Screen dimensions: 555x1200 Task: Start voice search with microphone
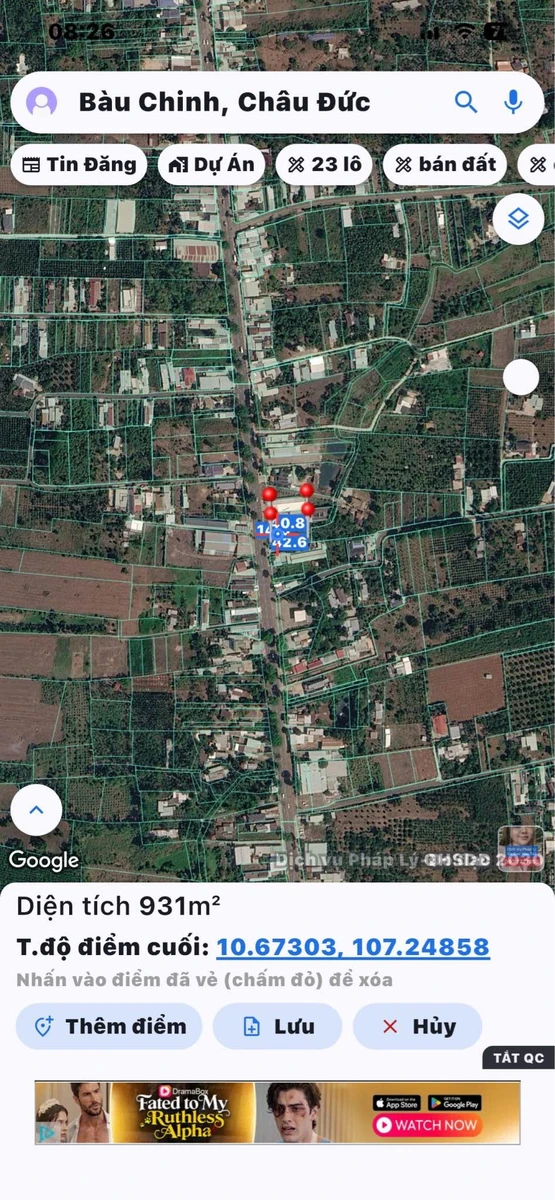coord(514,101)
